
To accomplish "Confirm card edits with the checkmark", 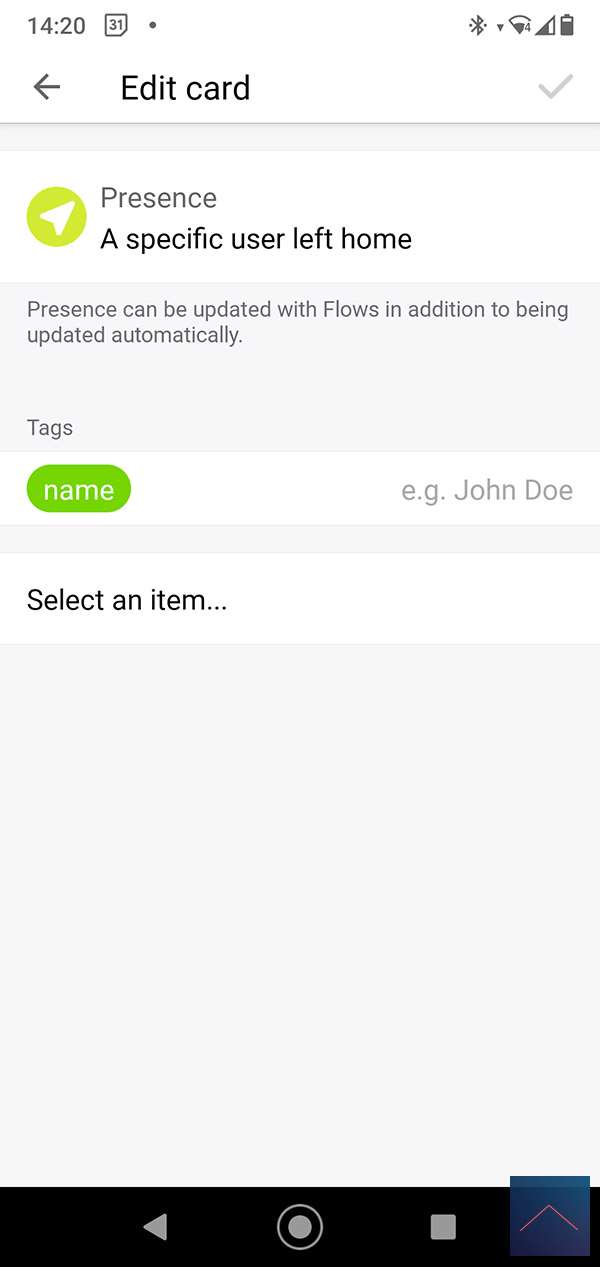I will point(555,88).
